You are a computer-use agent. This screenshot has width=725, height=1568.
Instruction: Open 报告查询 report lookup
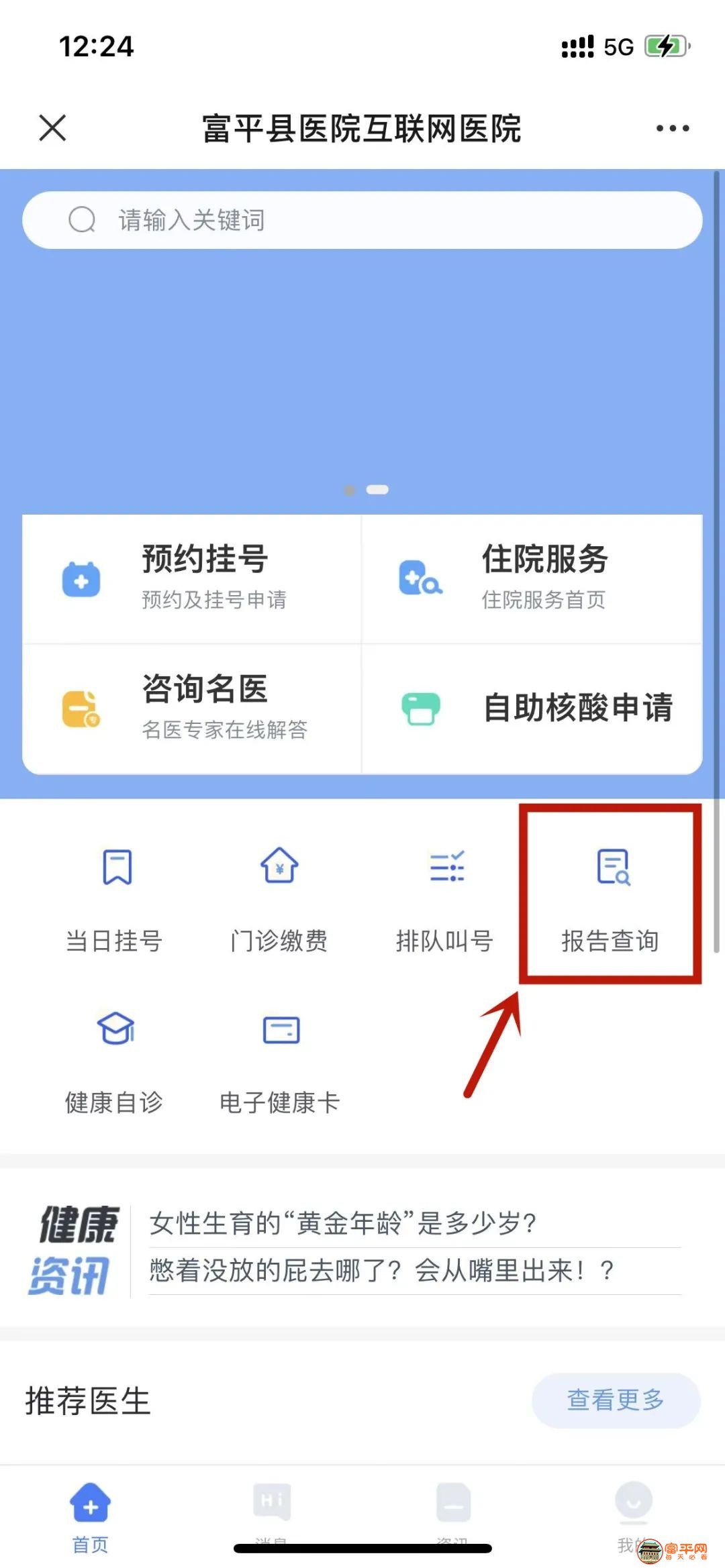click(x=611, y=899)
